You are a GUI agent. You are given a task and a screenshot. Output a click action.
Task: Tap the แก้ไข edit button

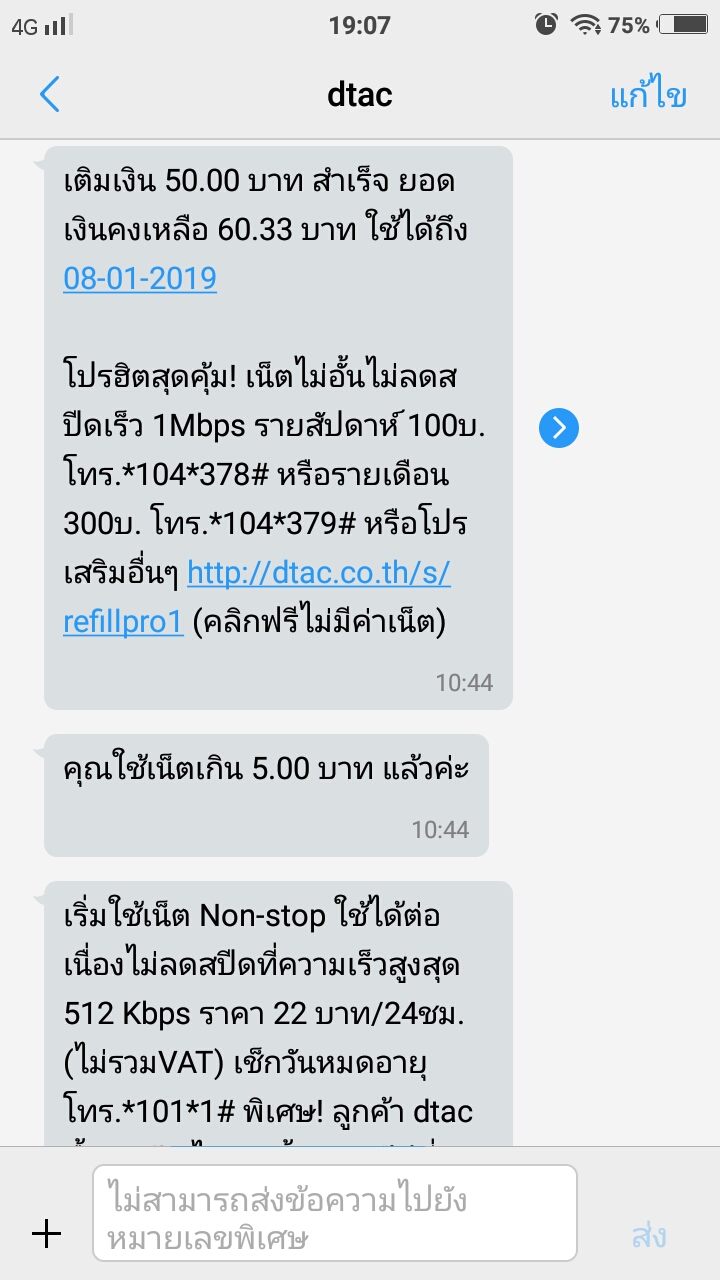coord(648,96)
